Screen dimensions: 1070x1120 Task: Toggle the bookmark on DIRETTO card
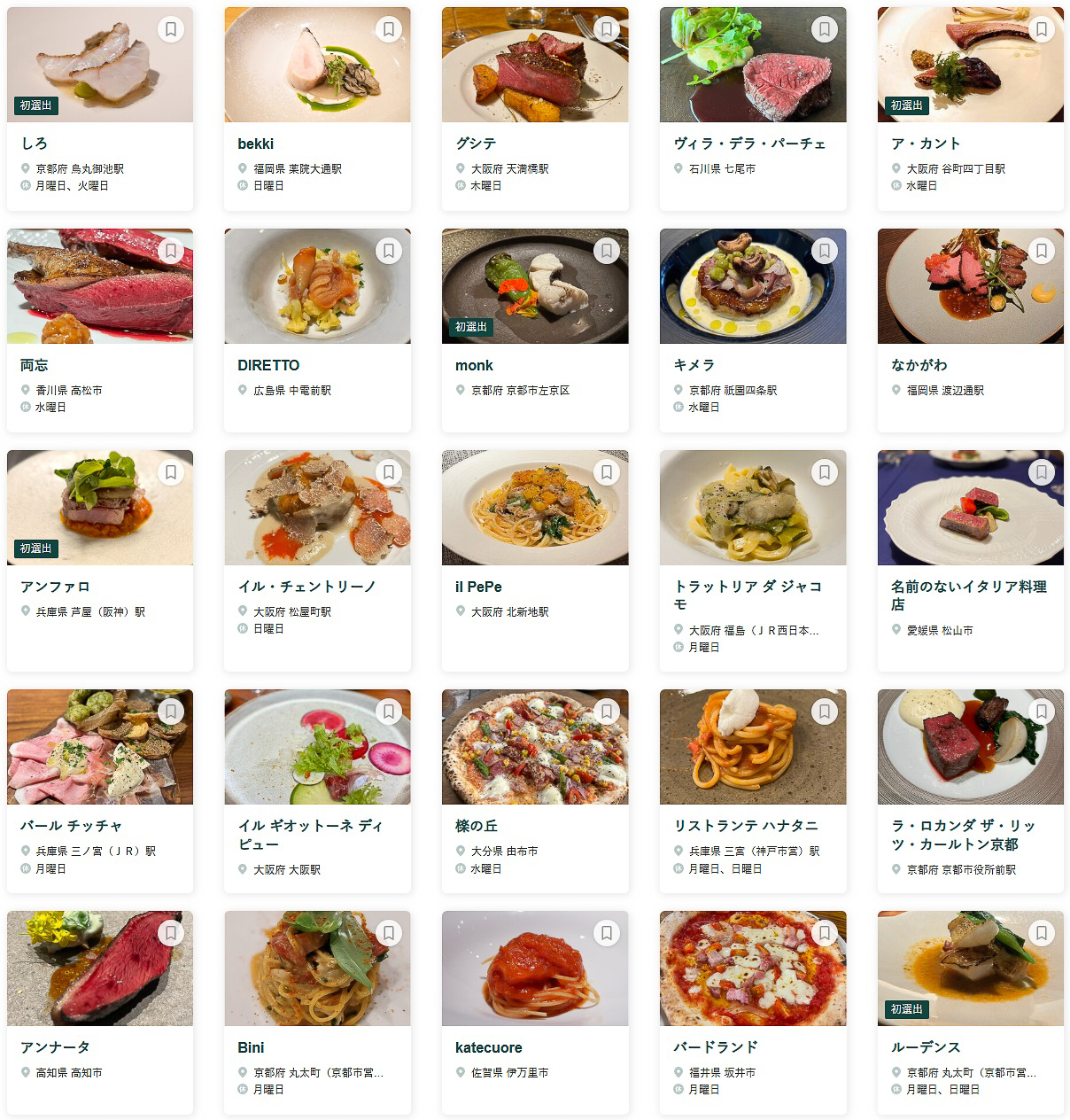click(388, 251)
